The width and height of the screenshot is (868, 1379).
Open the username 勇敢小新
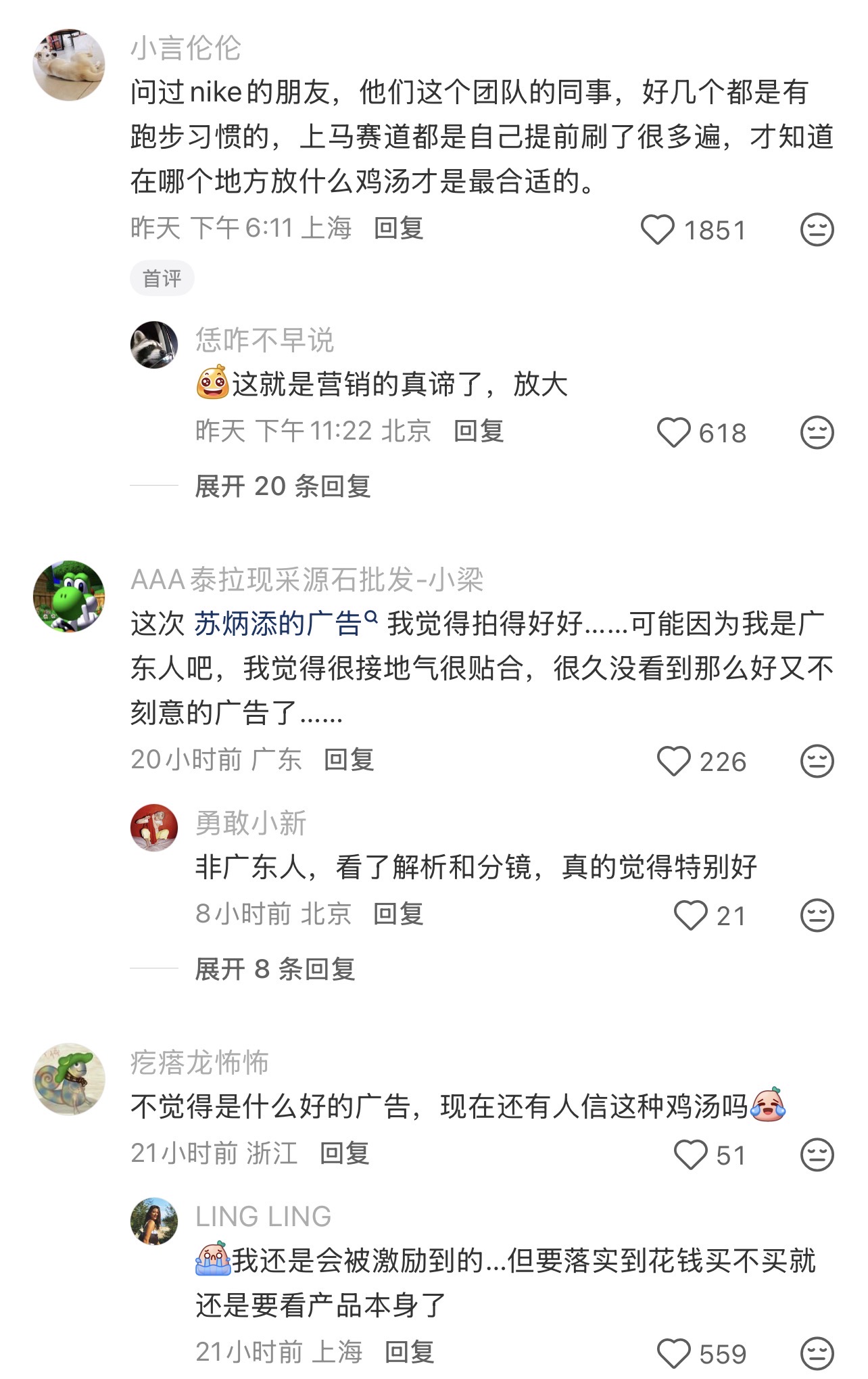click(251, 823)
